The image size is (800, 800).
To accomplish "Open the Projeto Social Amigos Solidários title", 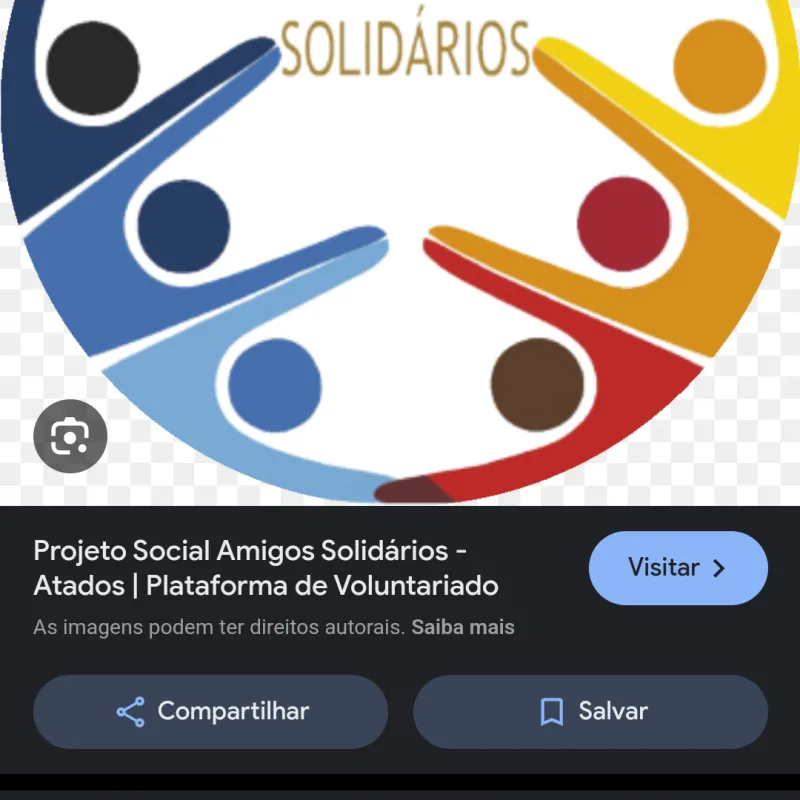I will point(266,567).
